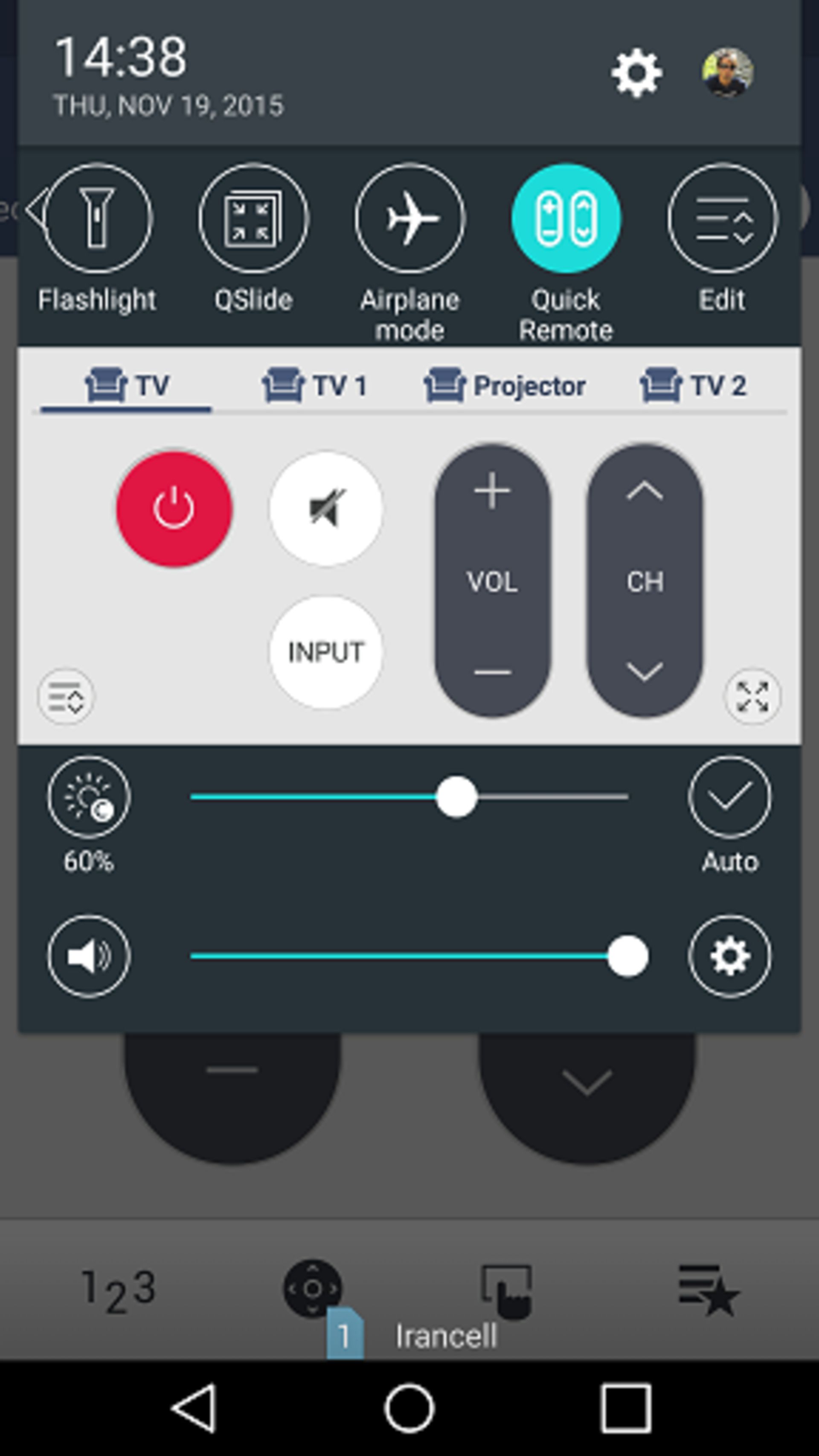The width and height of the screenshot is (819, 1456).
Task: Go to the home screen
Action: click(410, 1408)
